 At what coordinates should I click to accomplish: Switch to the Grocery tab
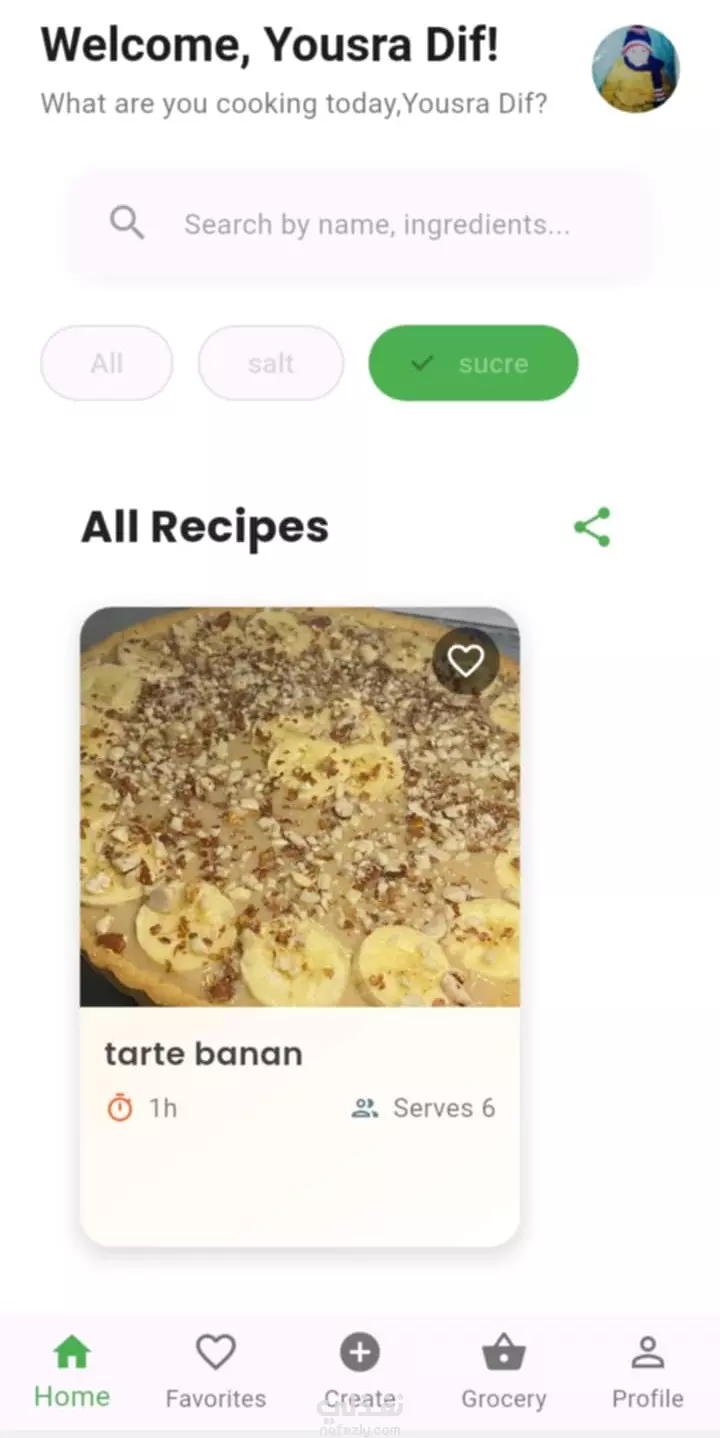504,1373
